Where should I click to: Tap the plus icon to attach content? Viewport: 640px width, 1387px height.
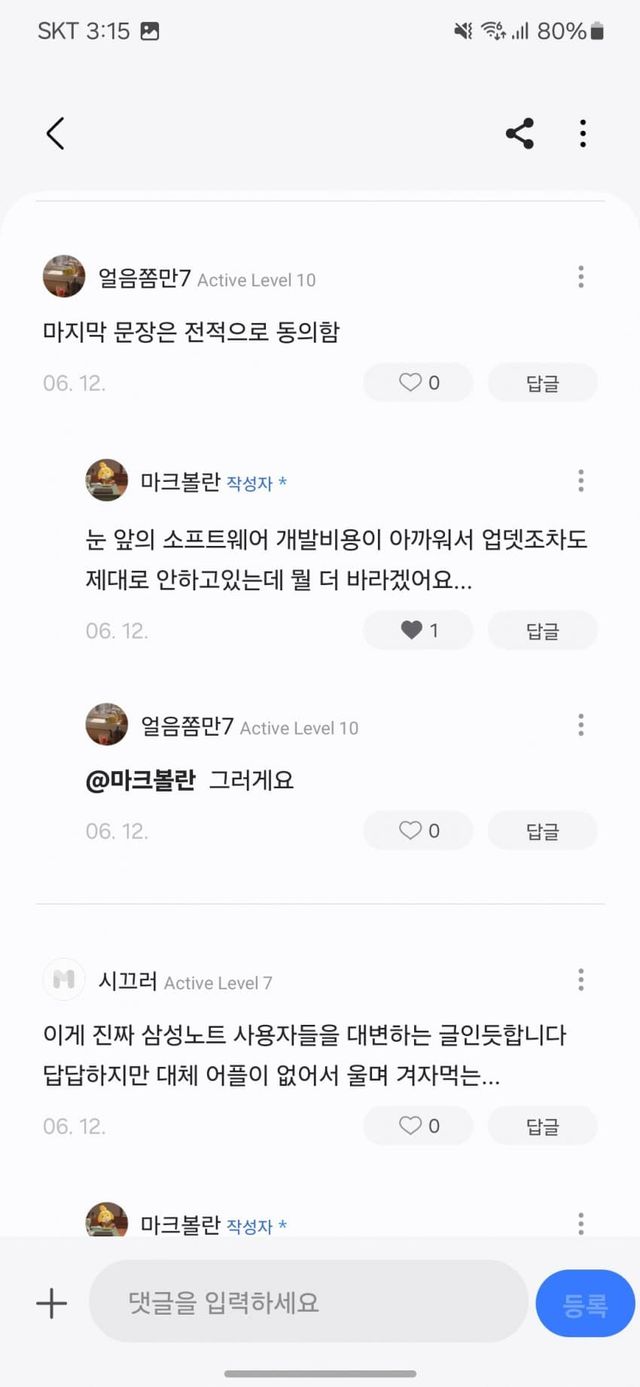tap(51, 1303)
